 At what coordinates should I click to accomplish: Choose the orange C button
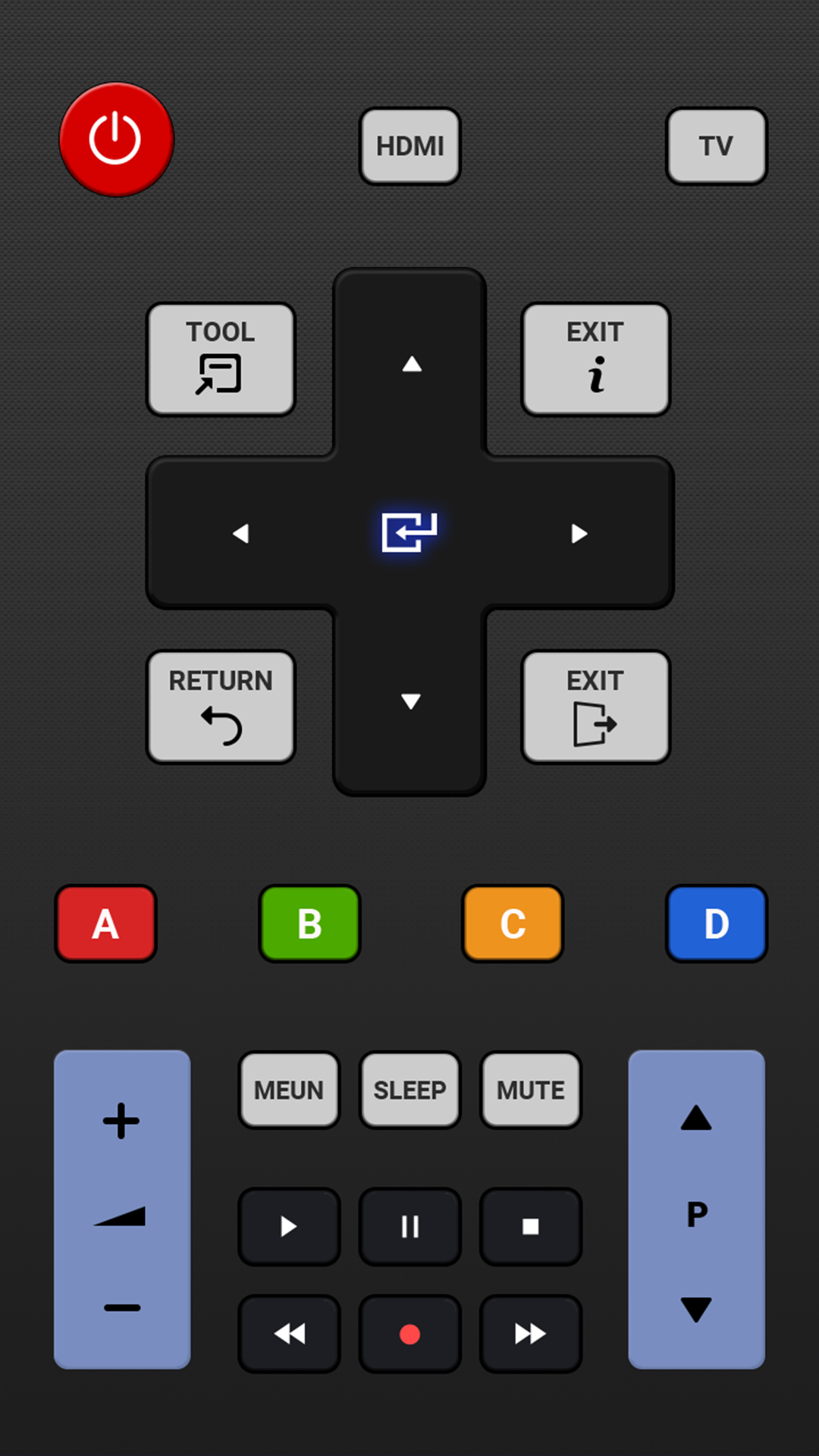[513, 924]
